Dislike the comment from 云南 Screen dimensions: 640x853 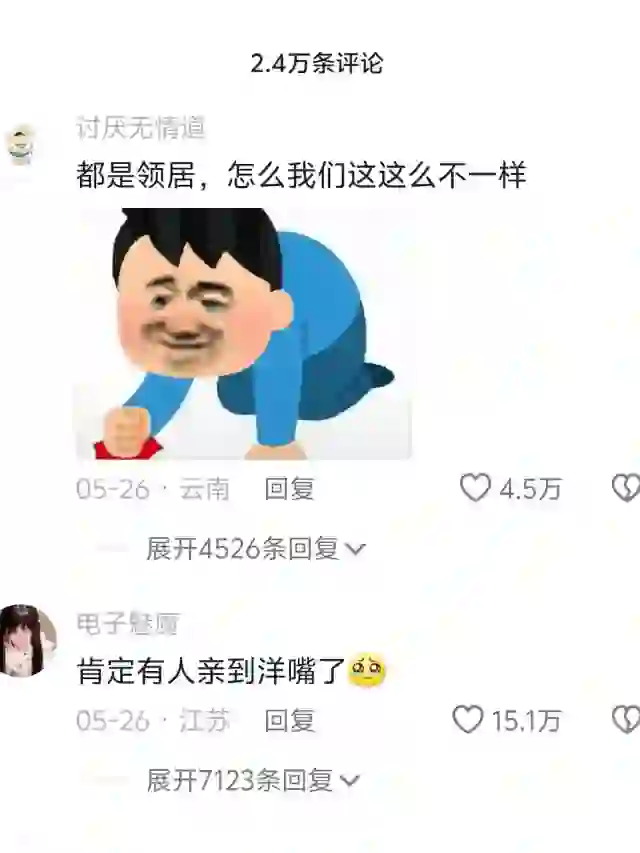pos(626,488)
